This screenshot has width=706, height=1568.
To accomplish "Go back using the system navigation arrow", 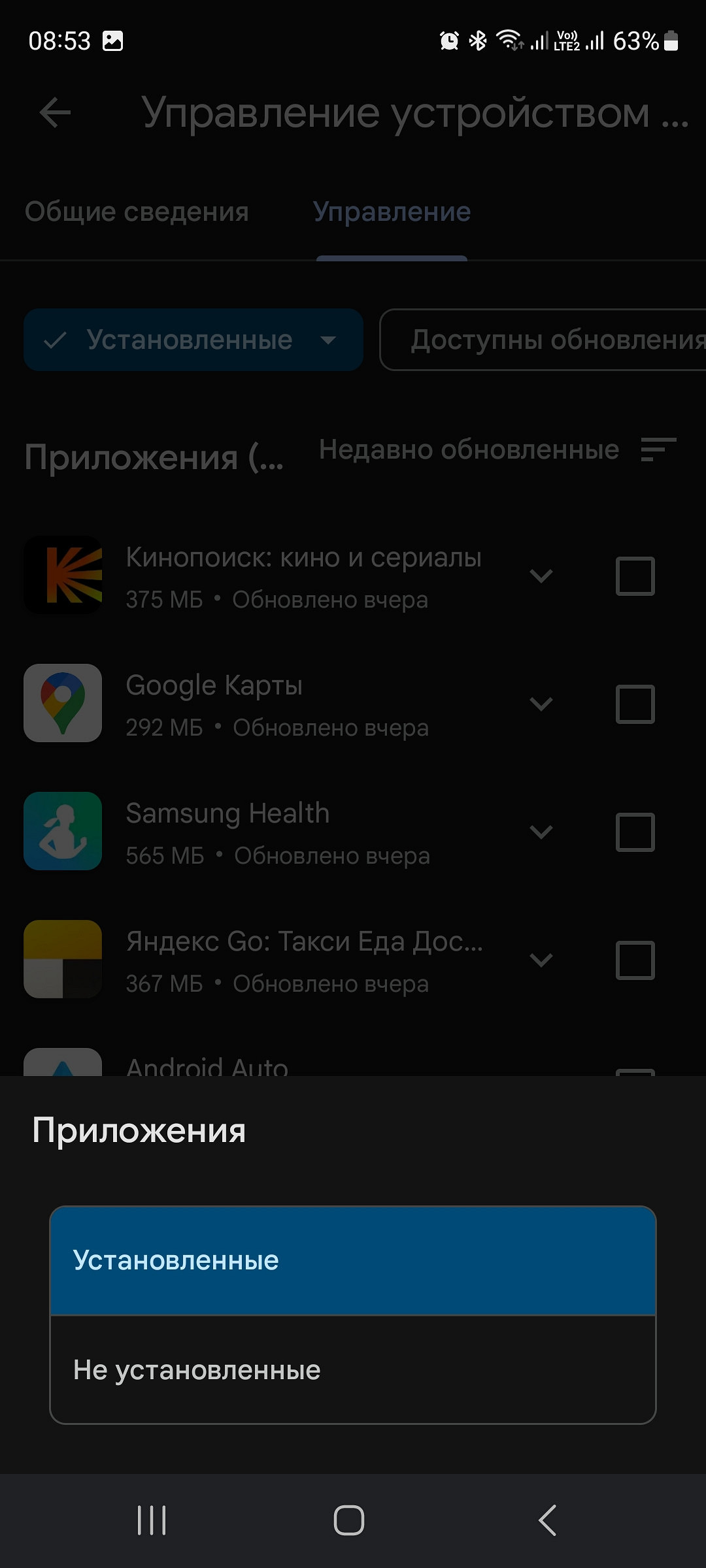I will coord(548,1520).
